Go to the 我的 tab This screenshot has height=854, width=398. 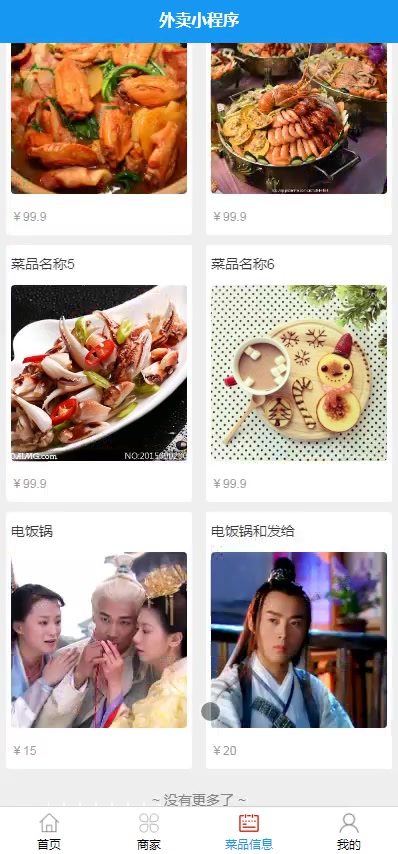click(348, 831)
